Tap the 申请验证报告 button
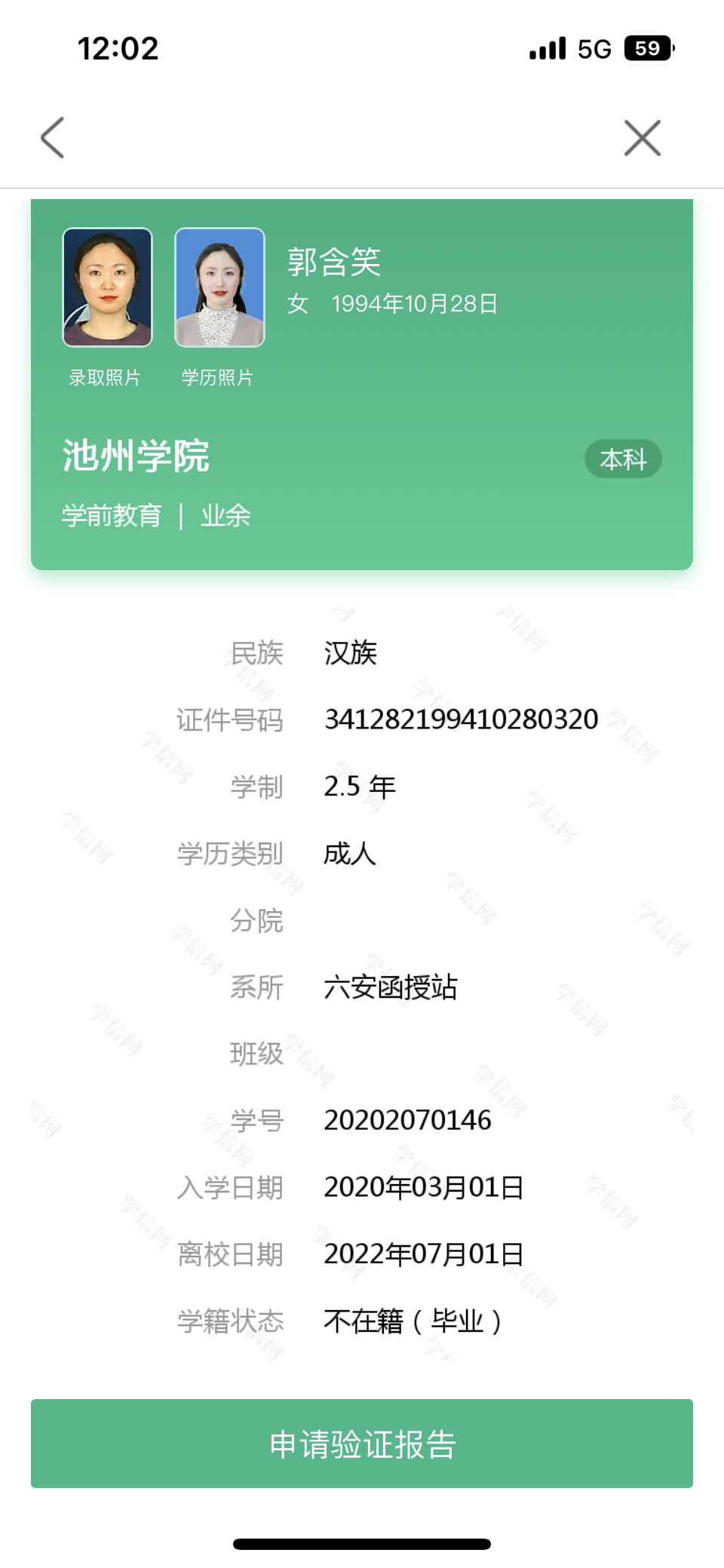Viewport: 724px width, 1568px height. (x=362, y=1443)
